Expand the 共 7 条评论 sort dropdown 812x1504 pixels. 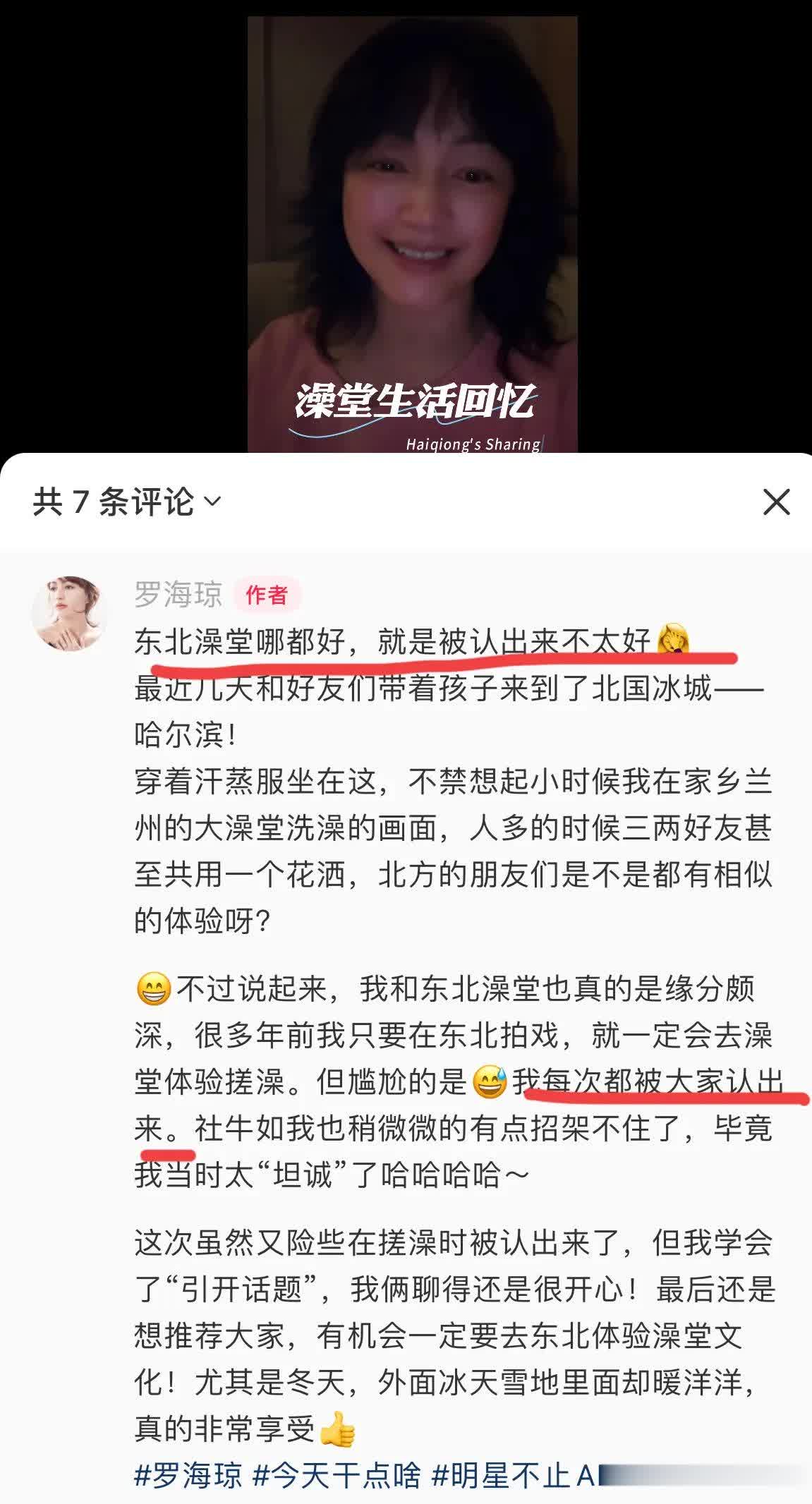point(127,502)
